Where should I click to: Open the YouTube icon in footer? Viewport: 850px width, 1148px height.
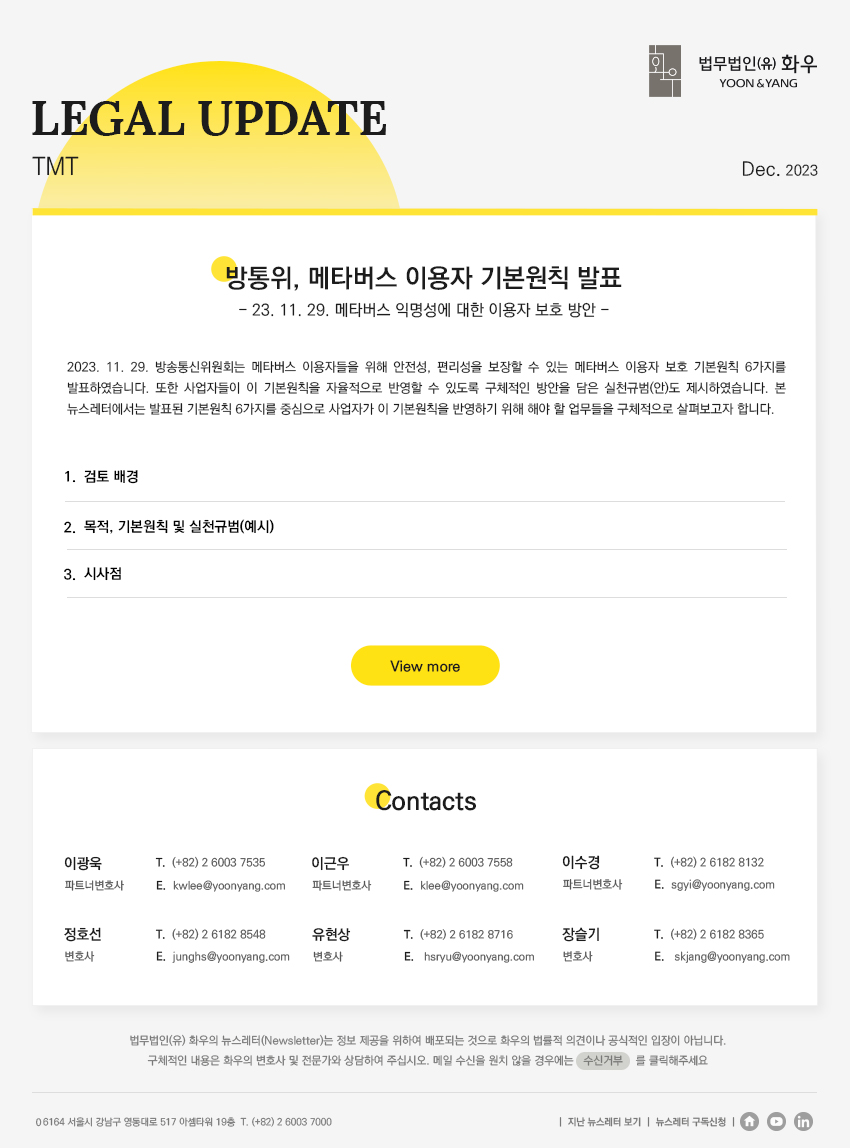coord(776,1122)
